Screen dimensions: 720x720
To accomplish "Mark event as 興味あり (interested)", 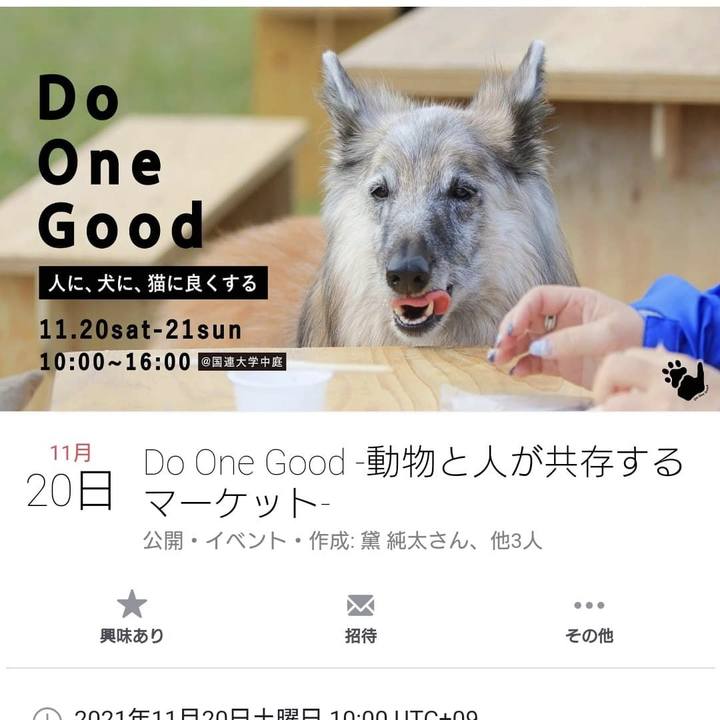I will [x=132, y=616].
